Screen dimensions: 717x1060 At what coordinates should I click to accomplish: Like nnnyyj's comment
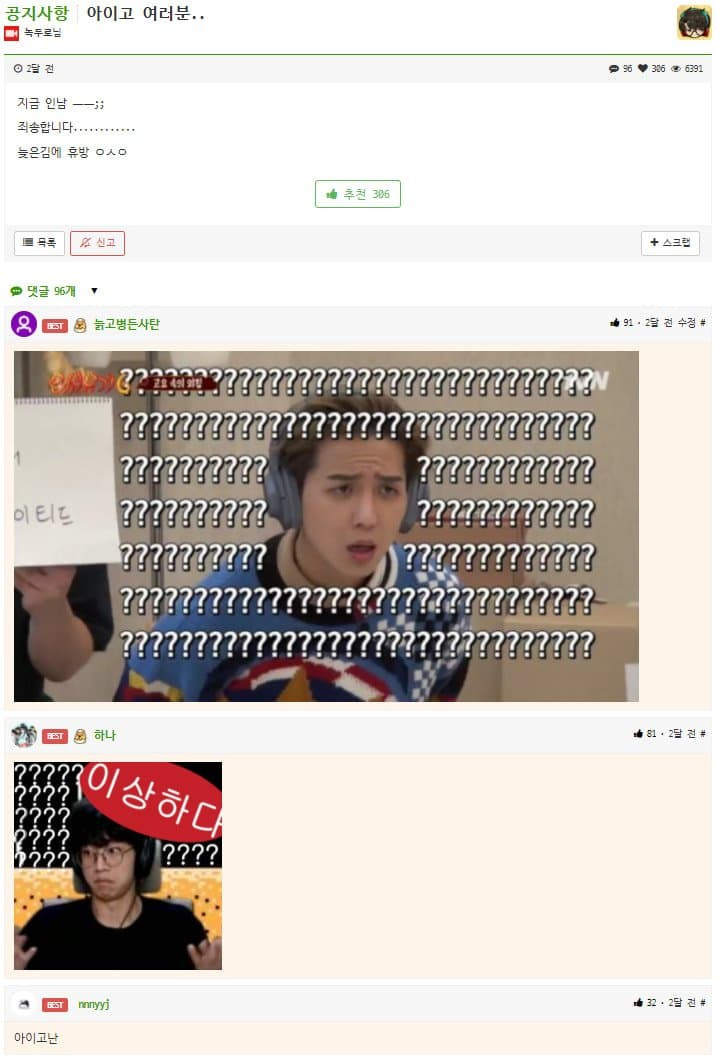coord(638,1002)
